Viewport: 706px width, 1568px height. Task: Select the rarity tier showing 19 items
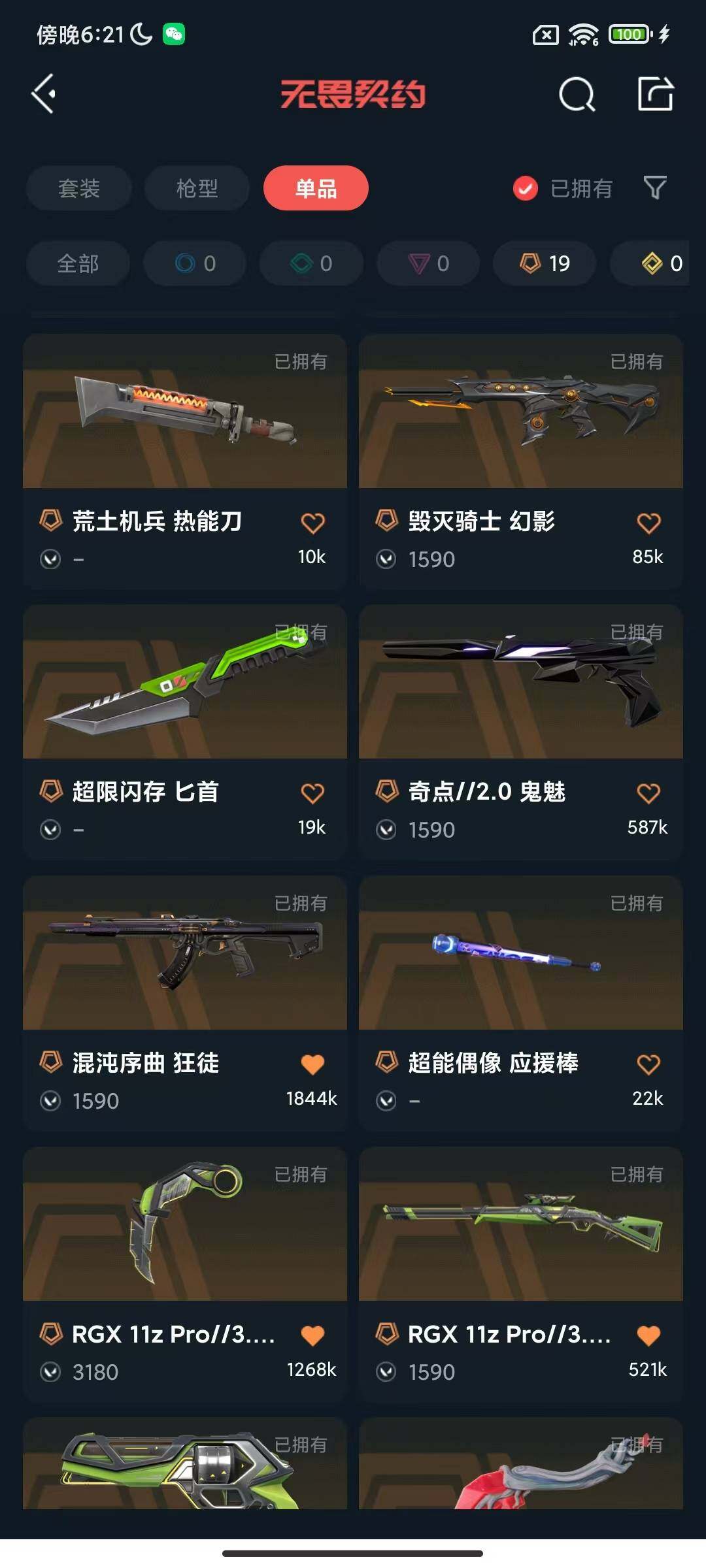click(x=544, y=263)
